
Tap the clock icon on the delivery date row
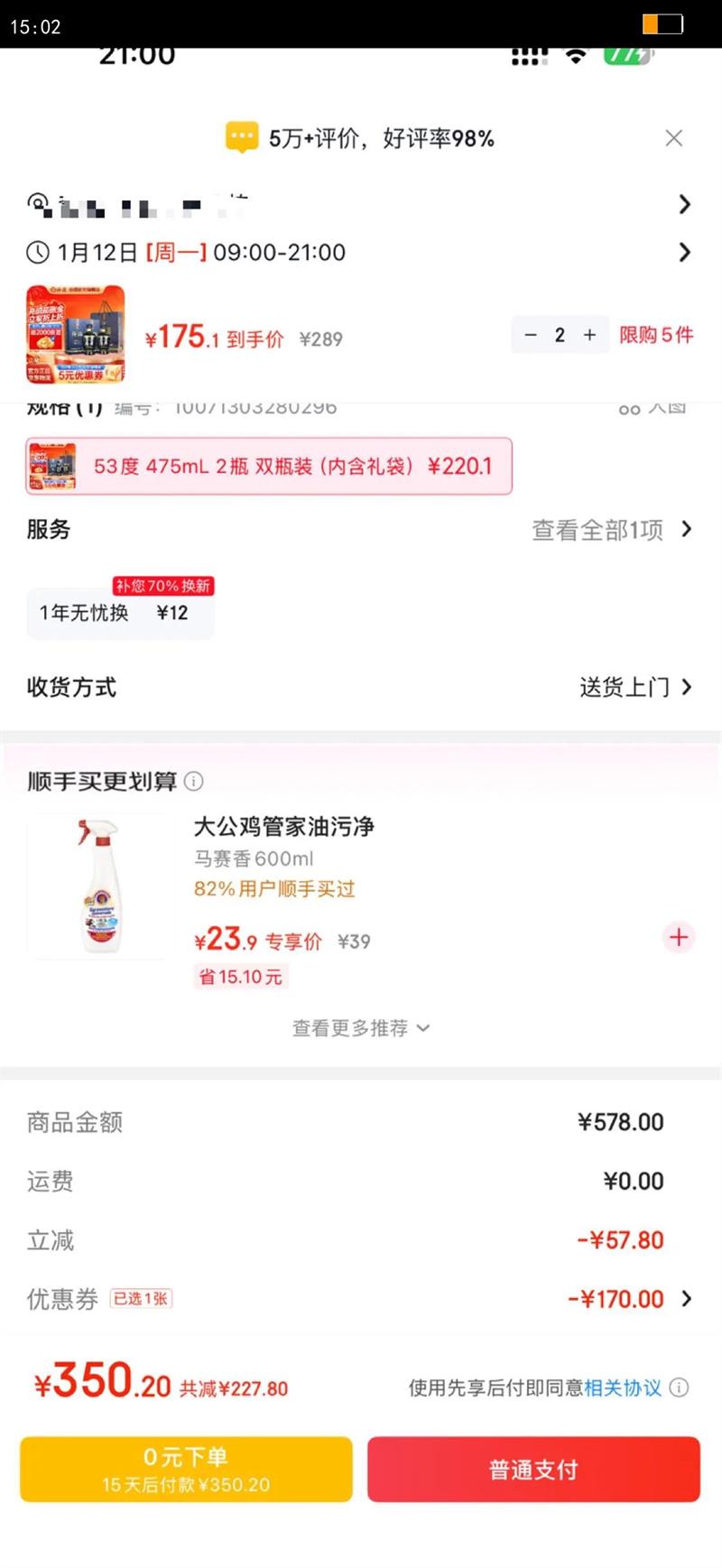coord(37,253)
